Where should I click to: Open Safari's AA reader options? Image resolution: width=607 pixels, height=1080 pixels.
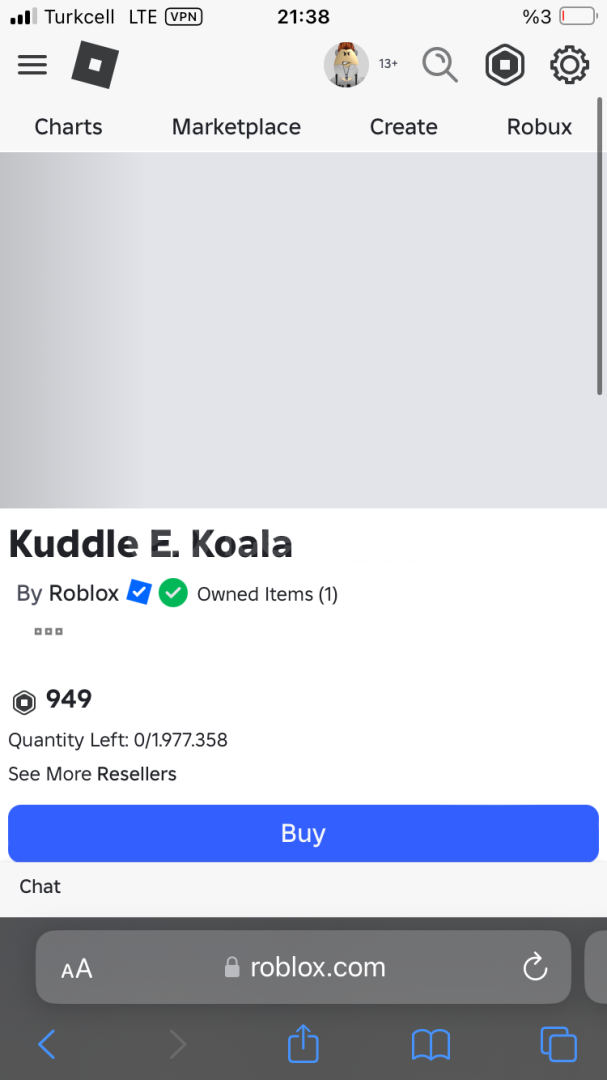click(77, 968)
